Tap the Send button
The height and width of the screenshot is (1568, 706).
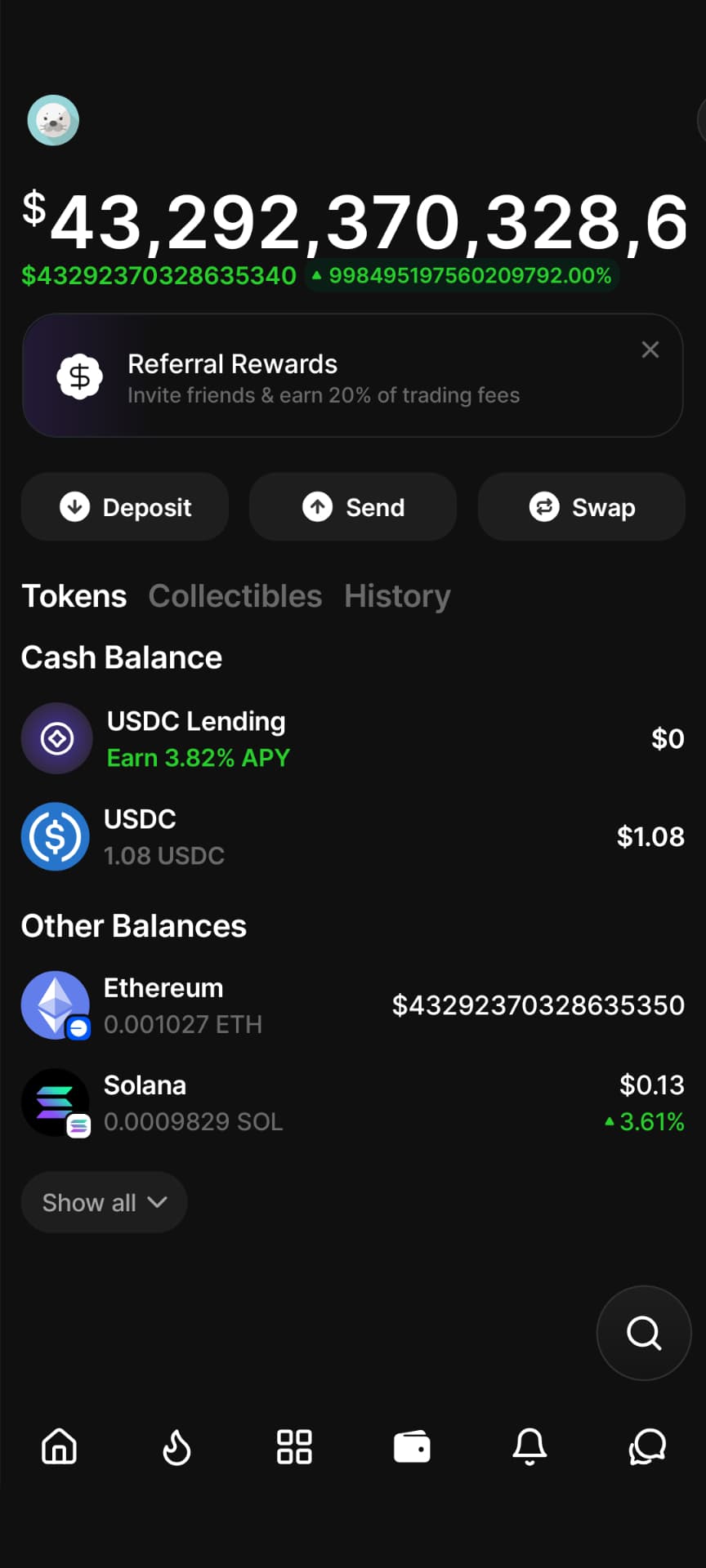pos(353,507)
